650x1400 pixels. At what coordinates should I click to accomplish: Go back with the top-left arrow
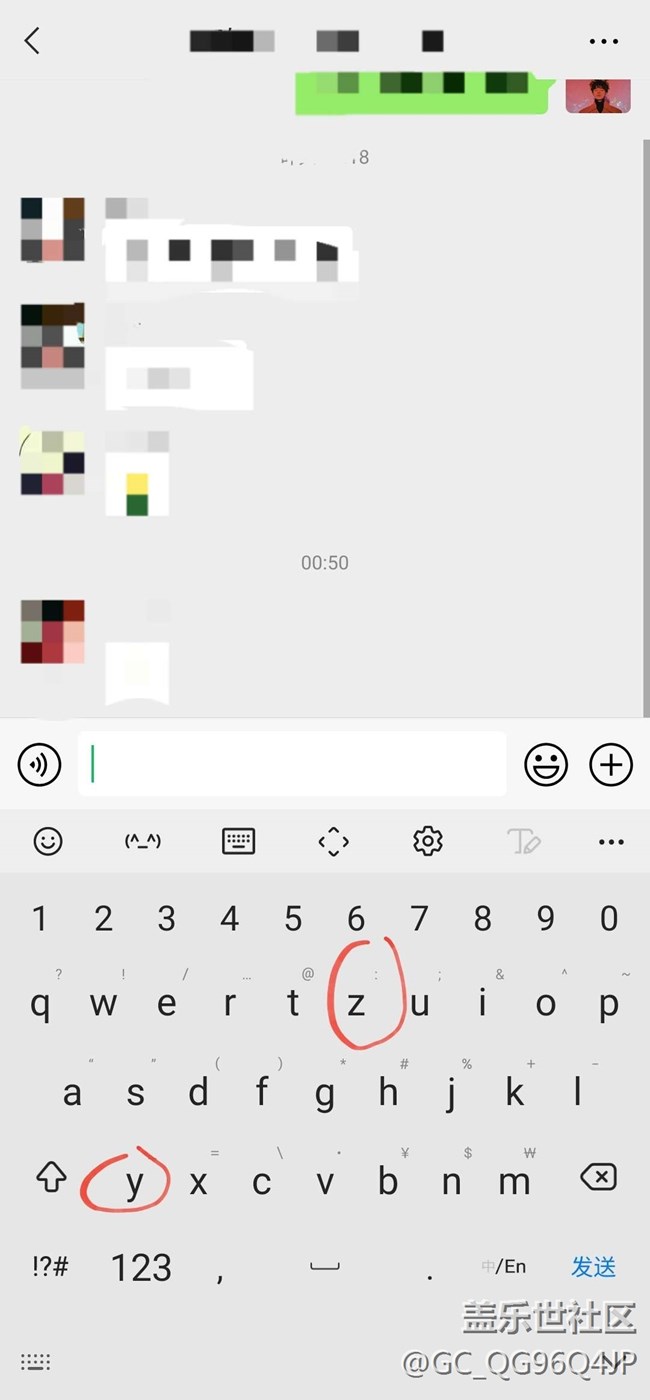coord(32,41)
